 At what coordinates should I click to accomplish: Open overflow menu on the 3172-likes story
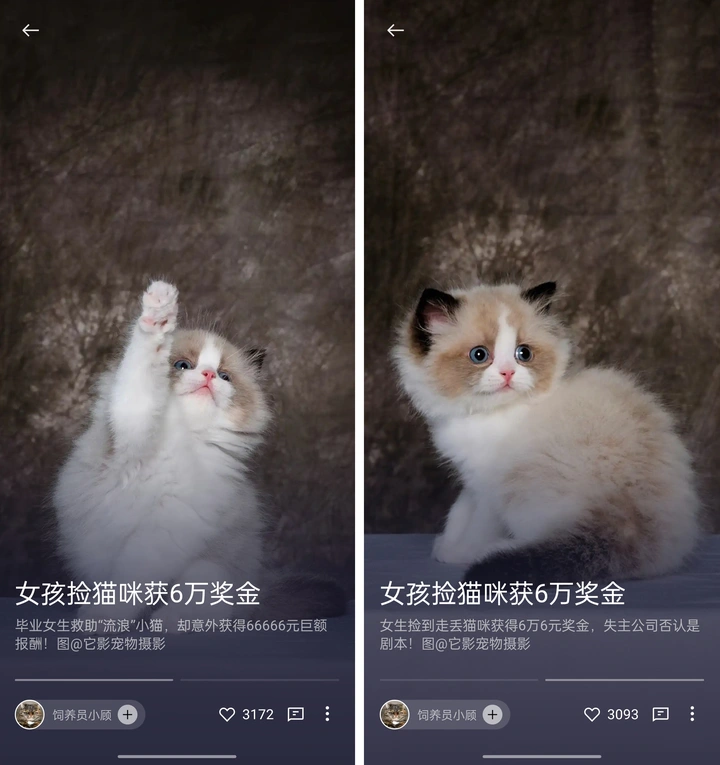coord(327,714)
